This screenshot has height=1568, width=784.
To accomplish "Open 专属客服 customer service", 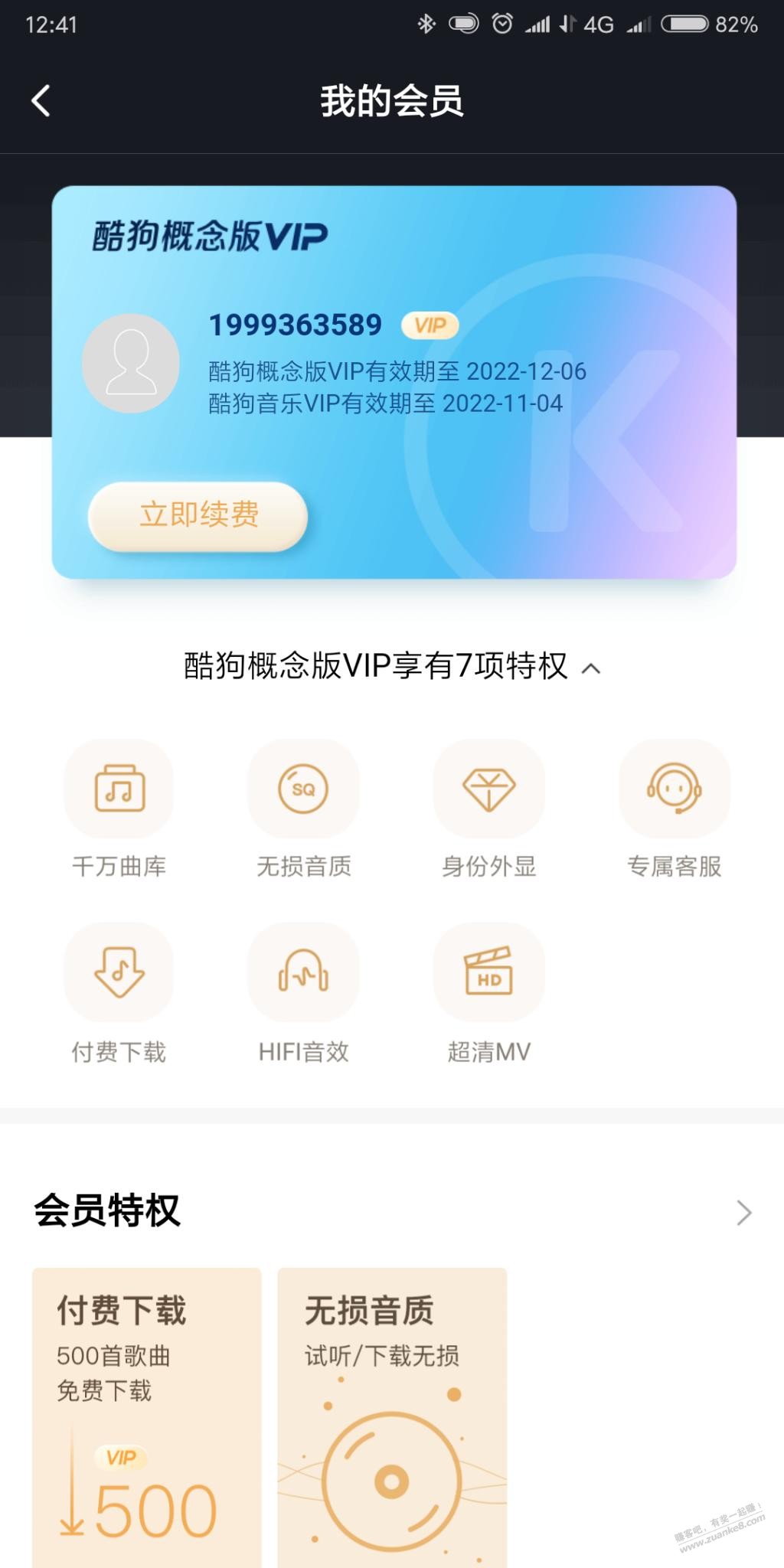I will pyautogui.click(x=675, y=789).
